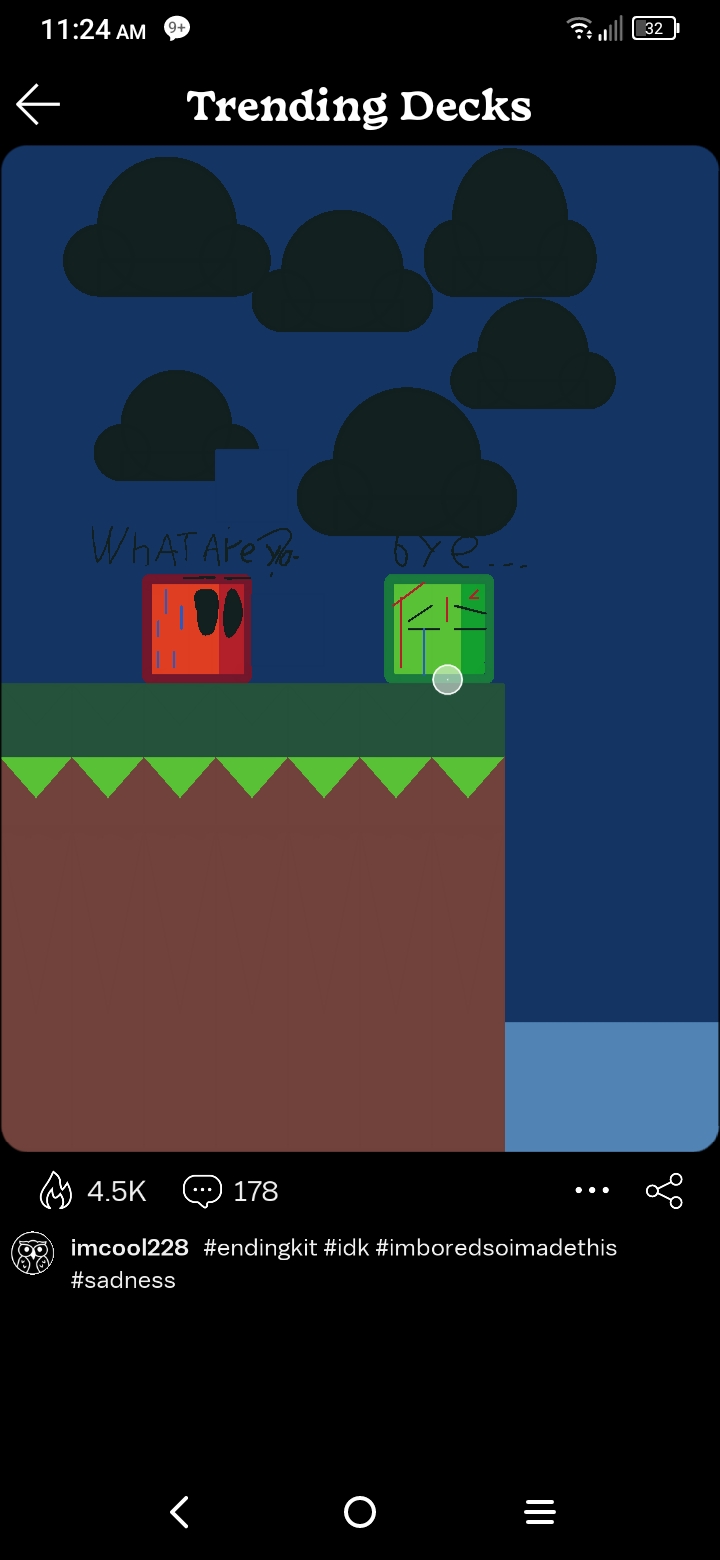Image resolution: width=720 pixels, height=1560 pixels.
Task: Go back using the arrow
Action: pyautogui.click(x=38, y=105)
